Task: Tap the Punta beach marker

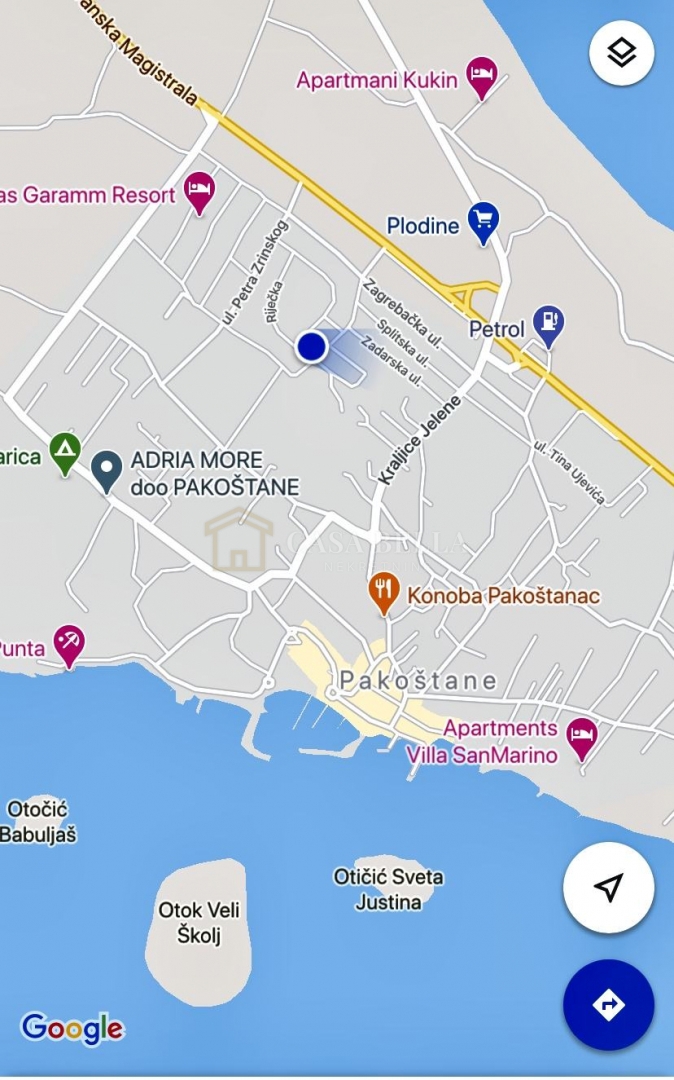Action: click(69, 644)
